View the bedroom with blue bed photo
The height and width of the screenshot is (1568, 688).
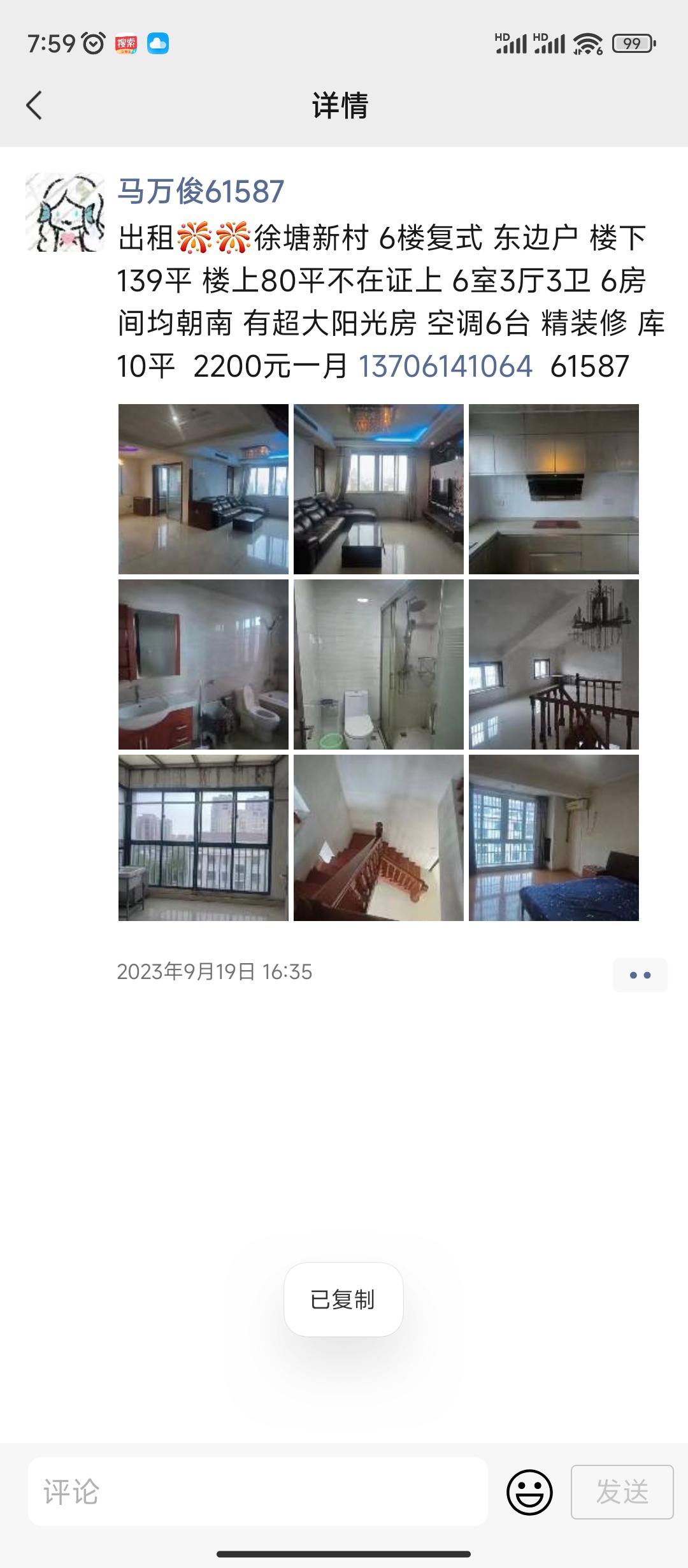coord(554,838)
